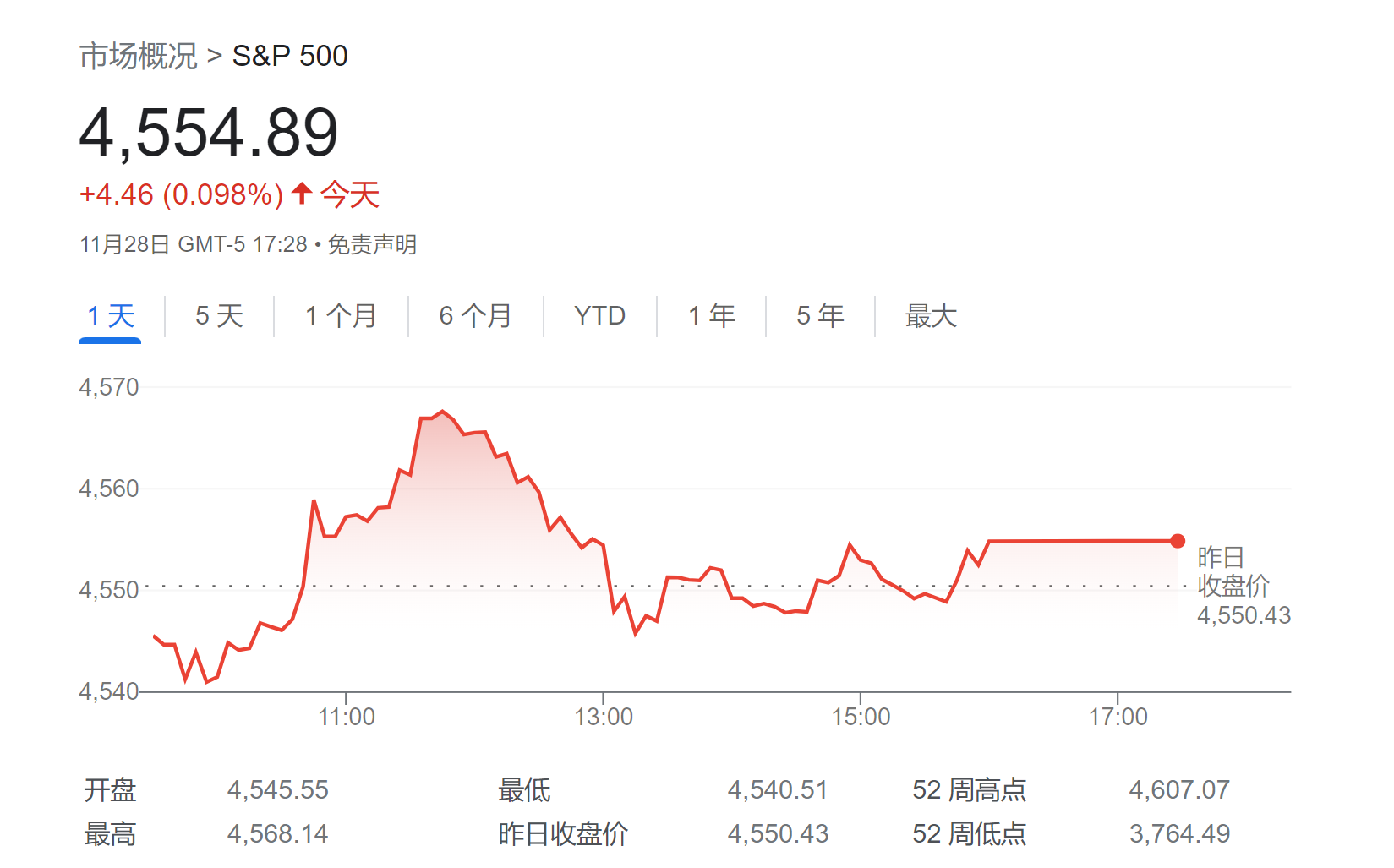This screenshot has width=1394, height=868.
Task: Switch to the 5 年 range
Action: [x=820, y=316]
